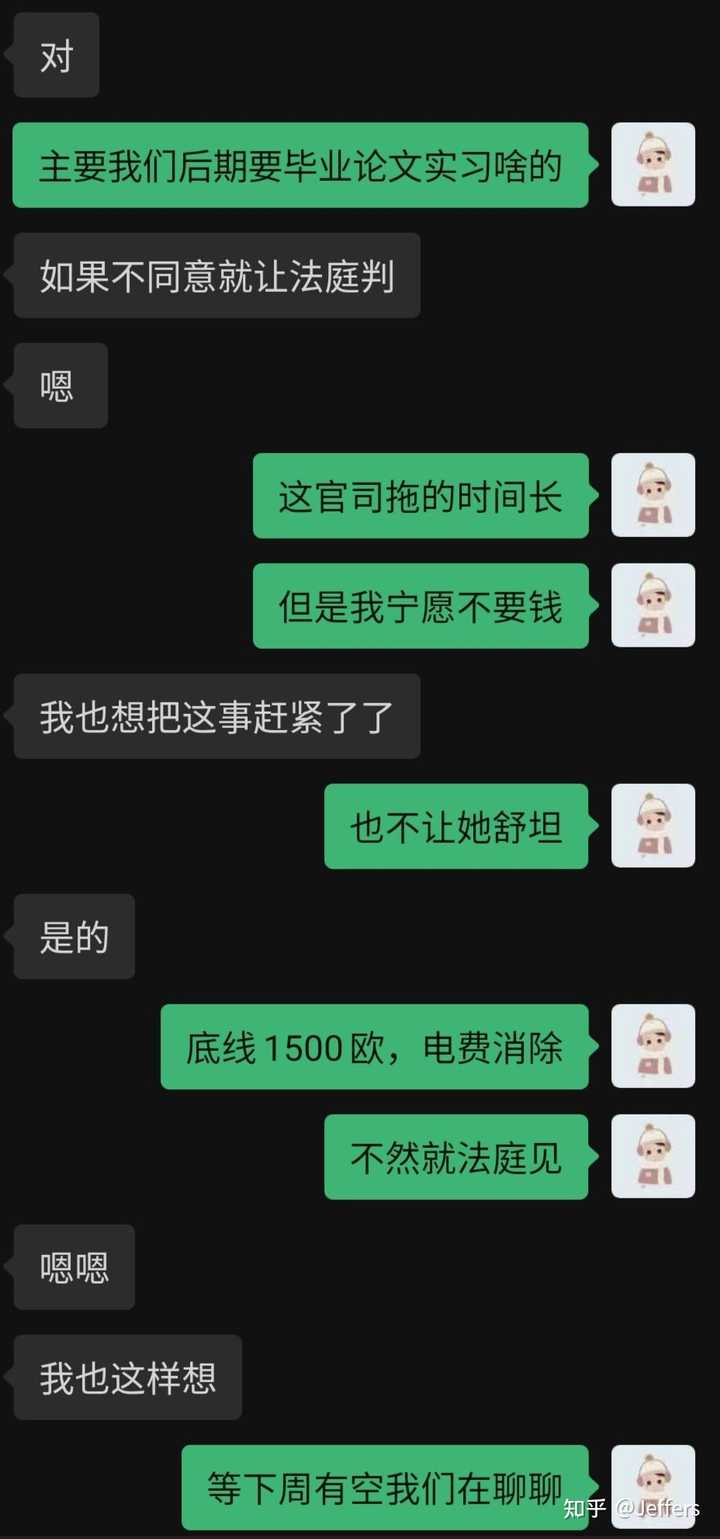Tap the avatar next to '也不让她舒坦'

tap(653, 826)
